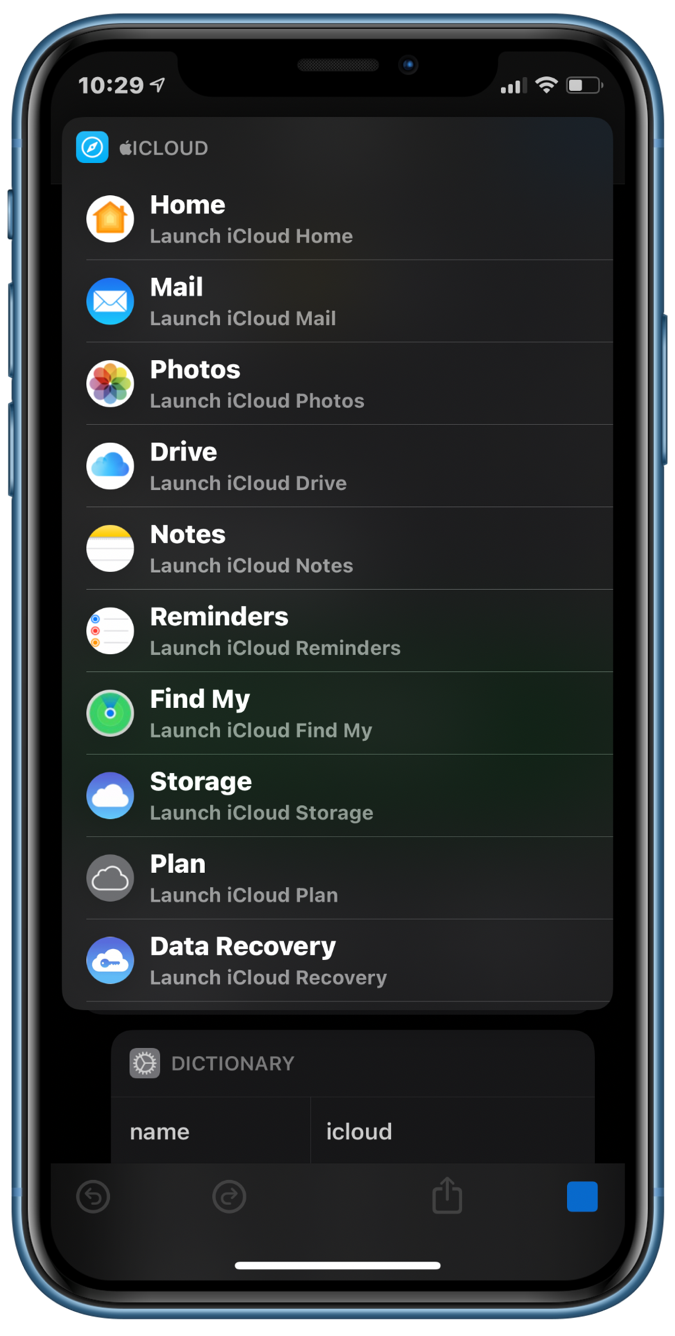
Task: Open iCloud Reminders
Action: (x=338, y=631)
